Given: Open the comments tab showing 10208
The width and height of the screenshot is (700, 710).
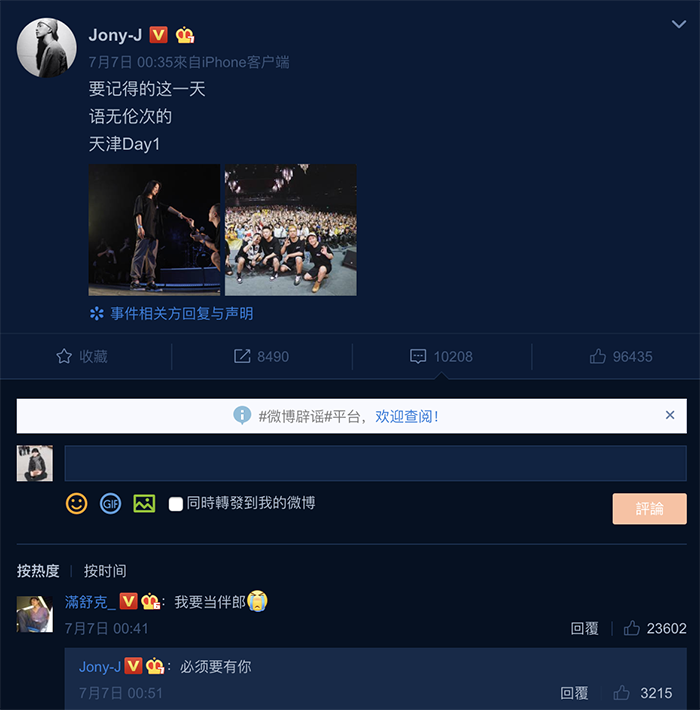Looking at the screenshot, I should click(x=441, y=357).
